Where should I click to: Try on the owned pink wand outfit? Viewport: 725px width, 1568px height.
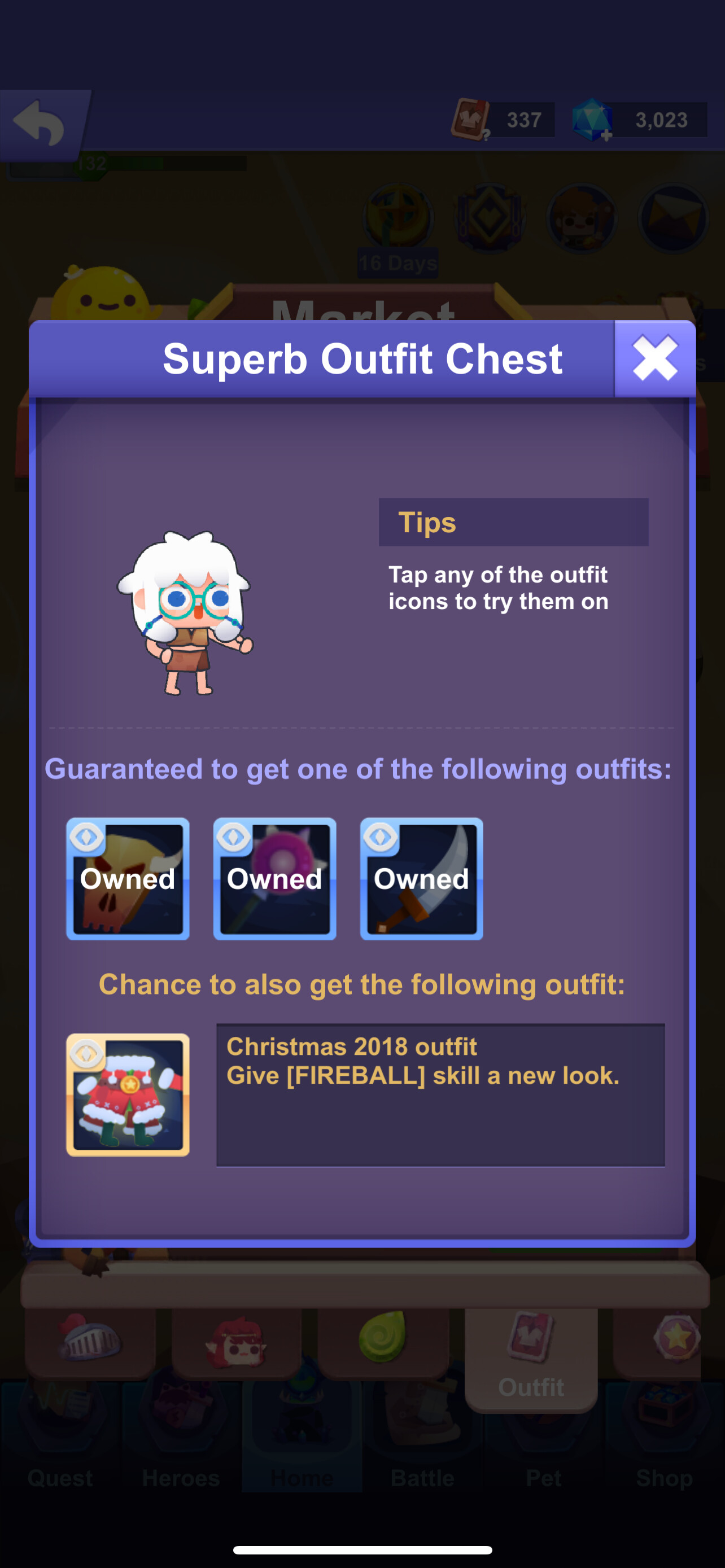[x=274, y=878]
